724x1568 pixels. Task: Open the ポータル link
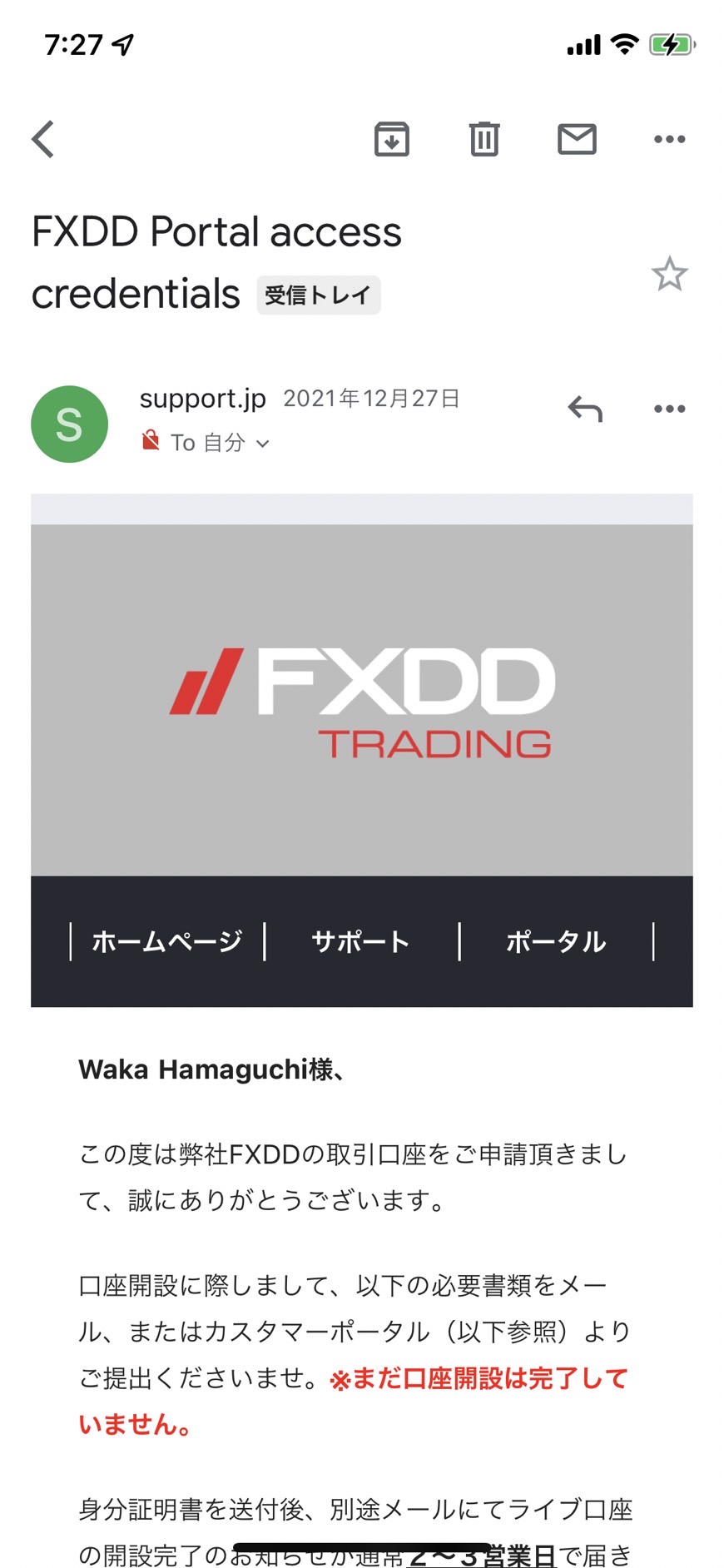click(x=556, y=941)
